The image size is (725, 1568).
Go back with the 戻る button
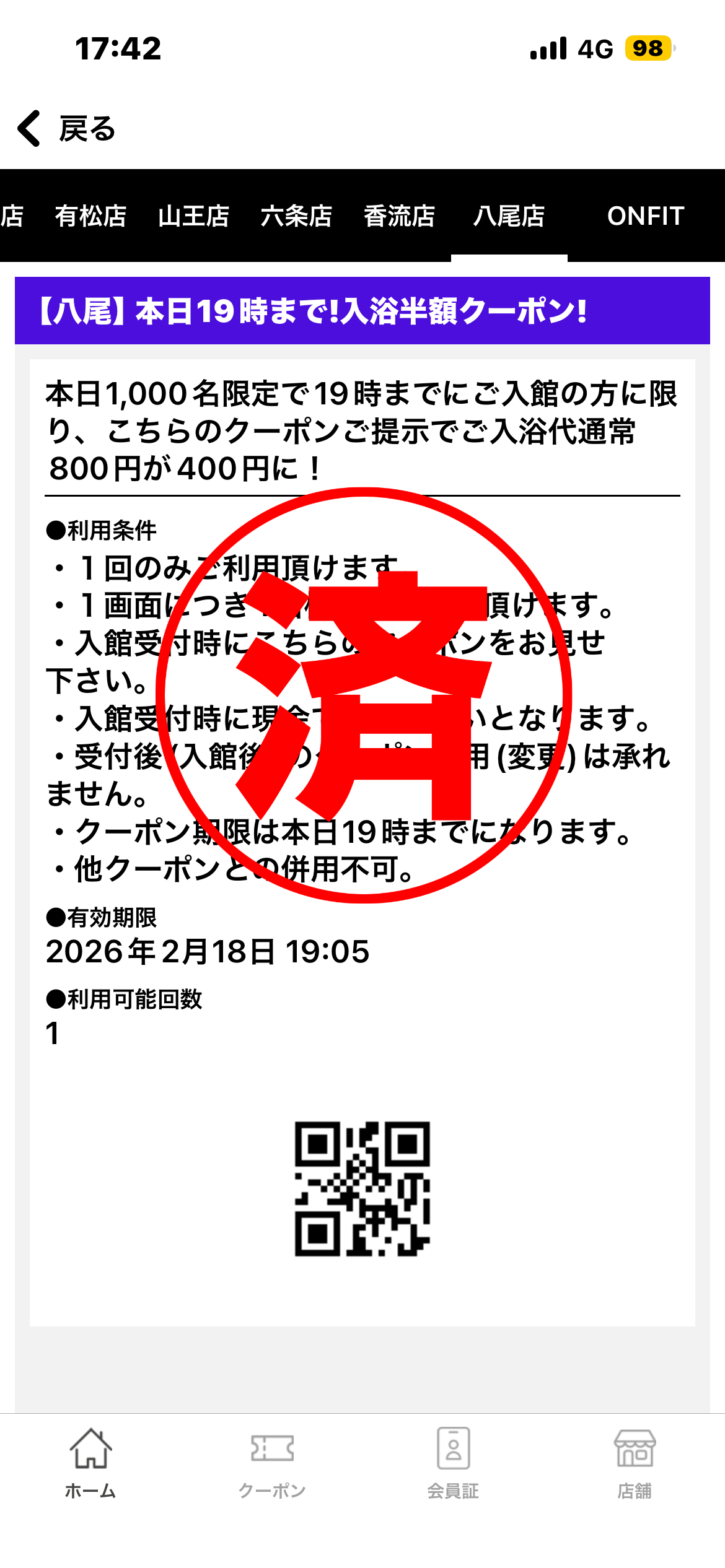(x=67, y=129)
